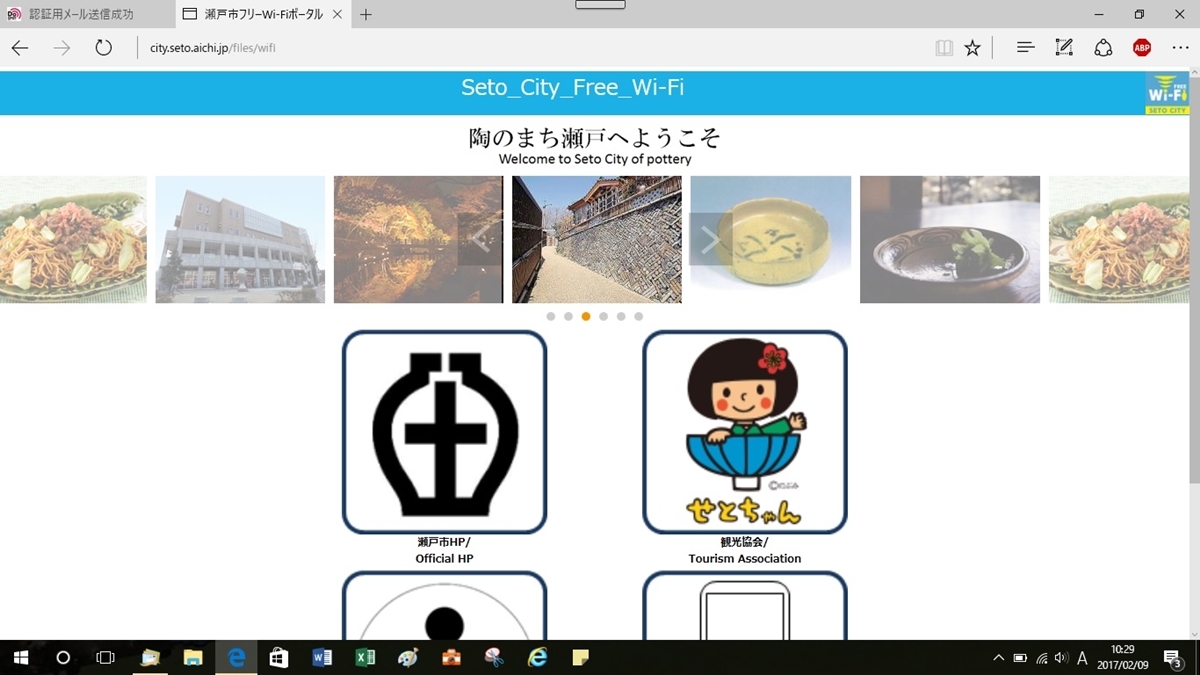This screenshot has width=1200, height=675.
Task: Open the Tourism Association tile
Action: 744,432
